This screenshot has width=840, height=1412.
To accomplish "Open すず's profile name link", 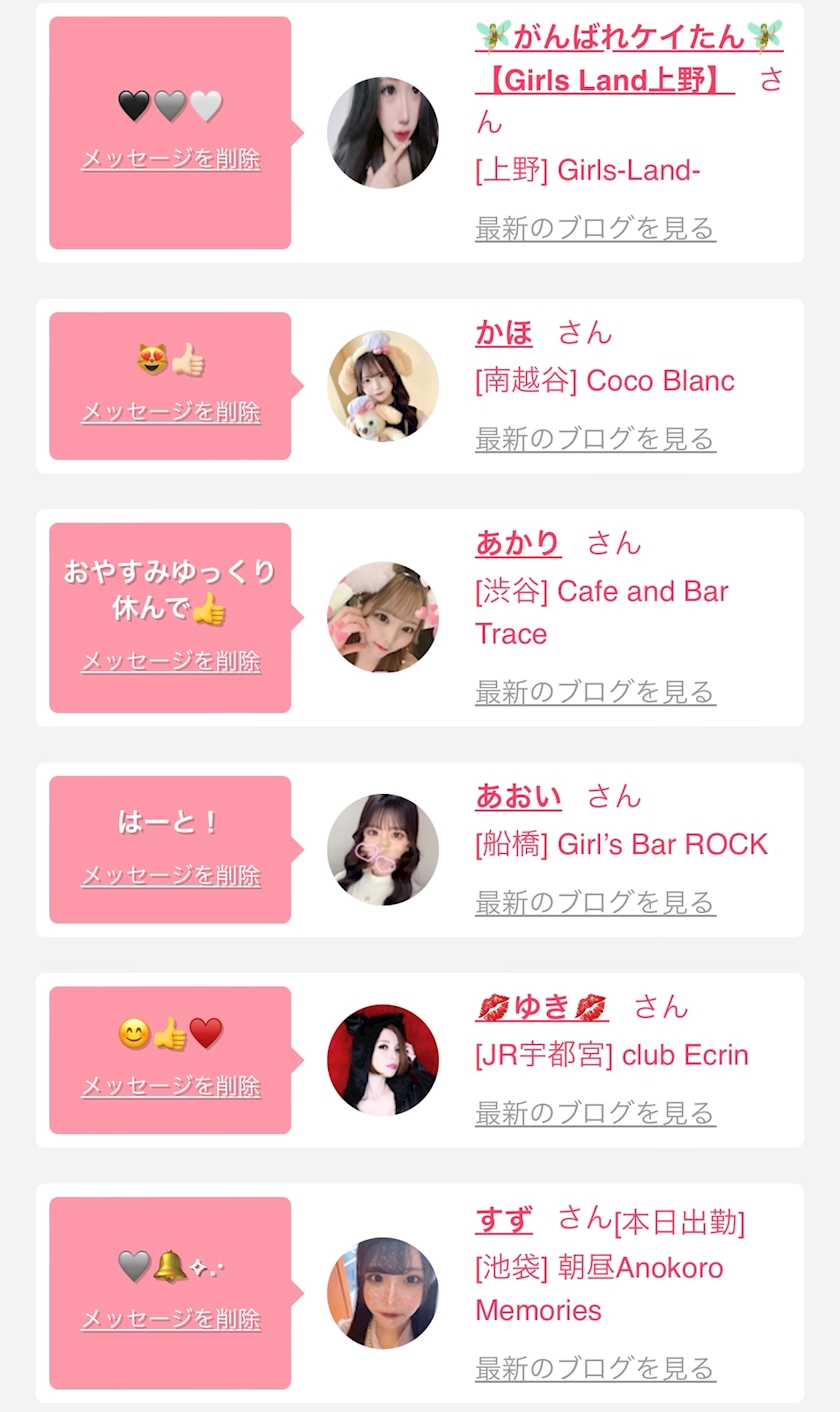I will point(504,1219).
